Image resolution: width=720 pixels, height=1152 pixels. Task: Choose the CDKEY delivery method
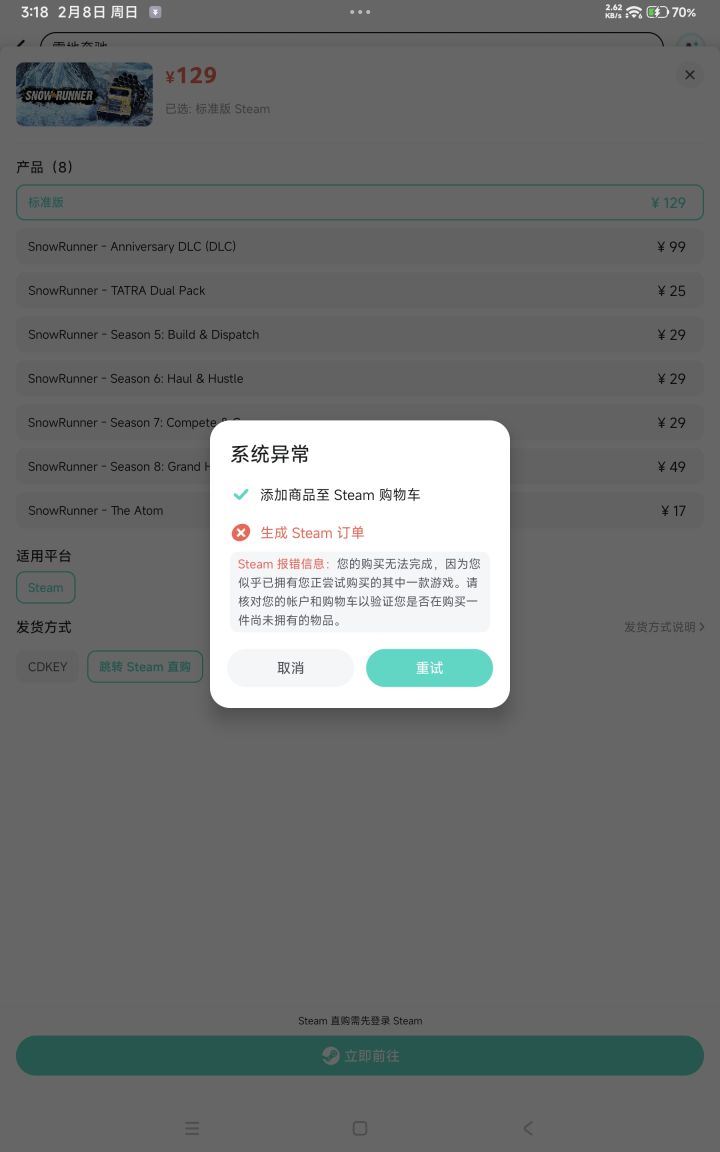point(47,666)
